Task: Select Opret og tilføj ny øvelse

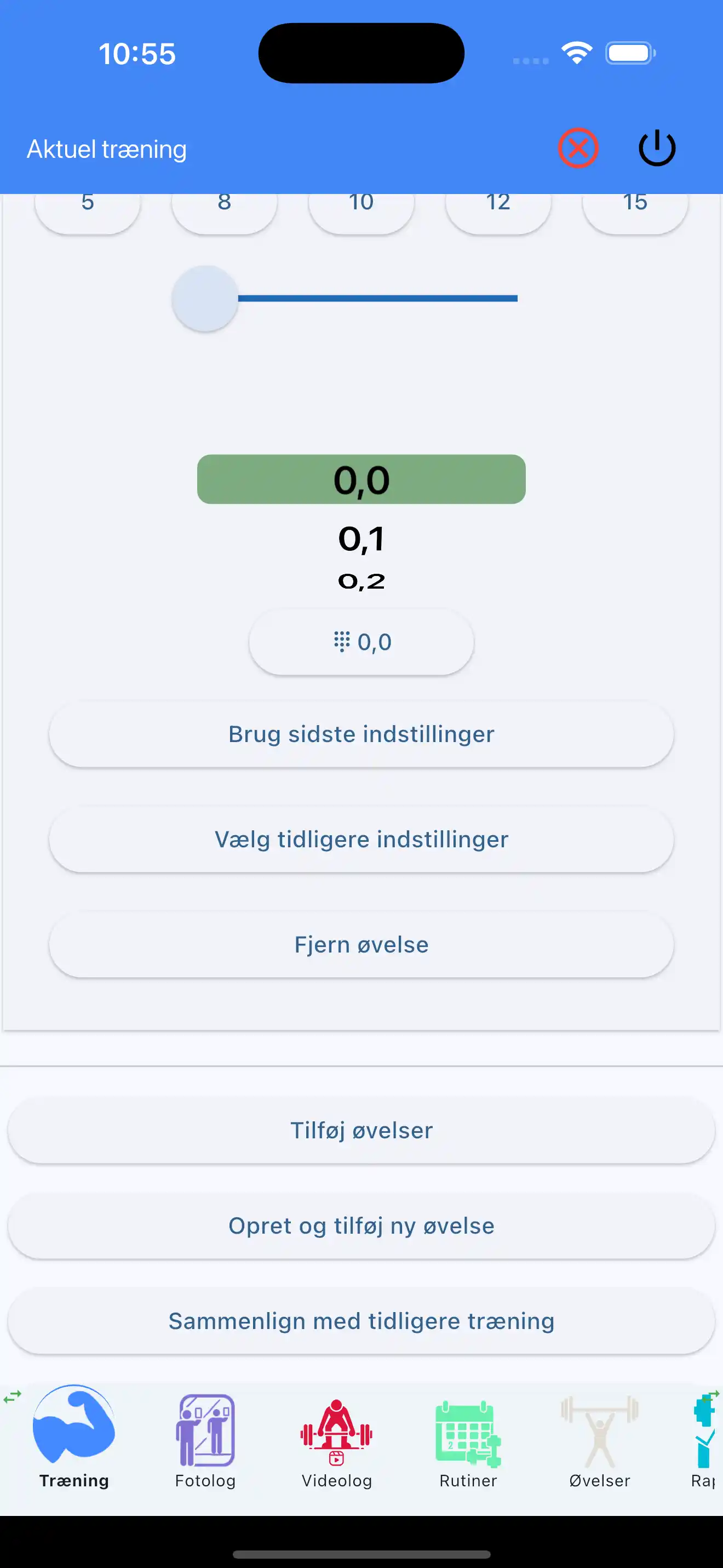Action: [361, 1226]
